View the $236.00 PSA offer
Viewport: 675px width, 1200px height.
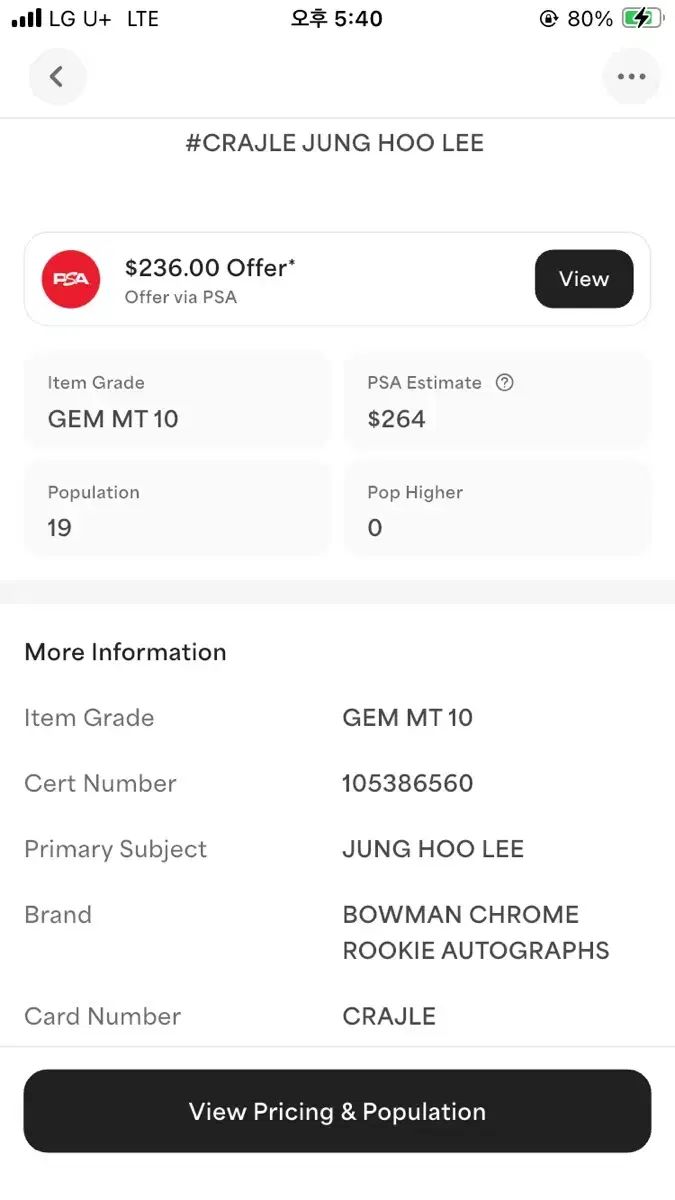click(x=584, y=279)
